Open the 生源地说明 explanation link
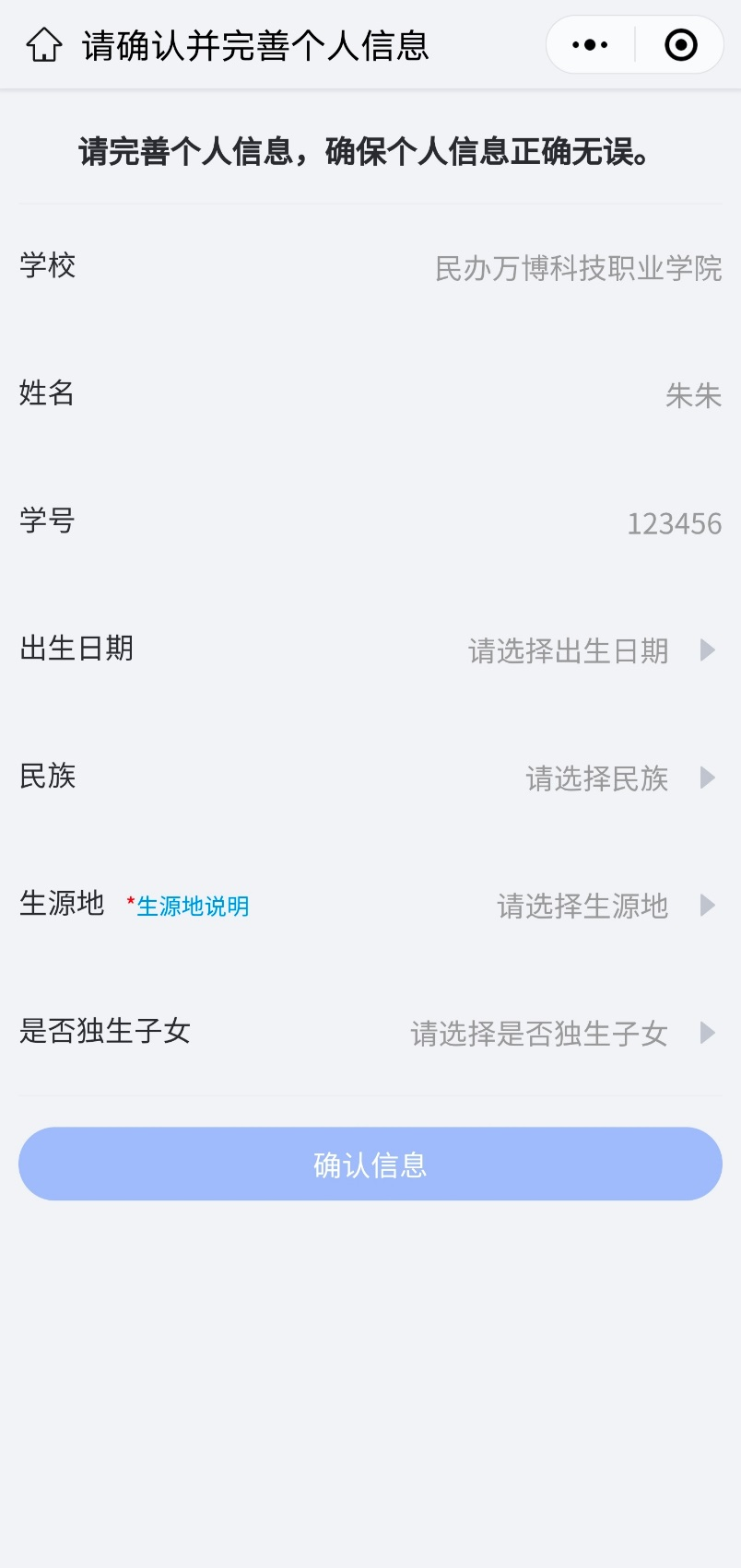 click(x=192, y=907)
